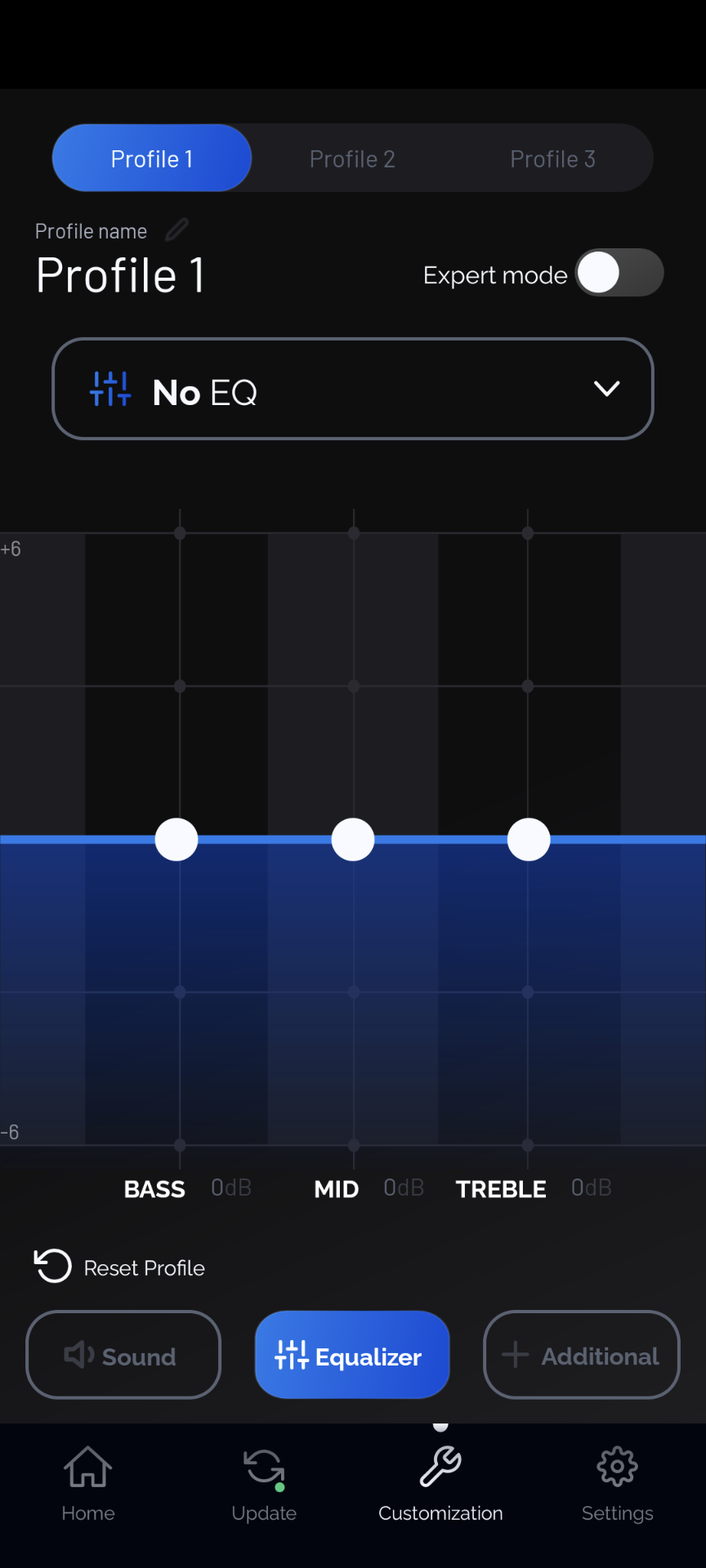Reset Profile to defaults

(x=119, y=1267)
